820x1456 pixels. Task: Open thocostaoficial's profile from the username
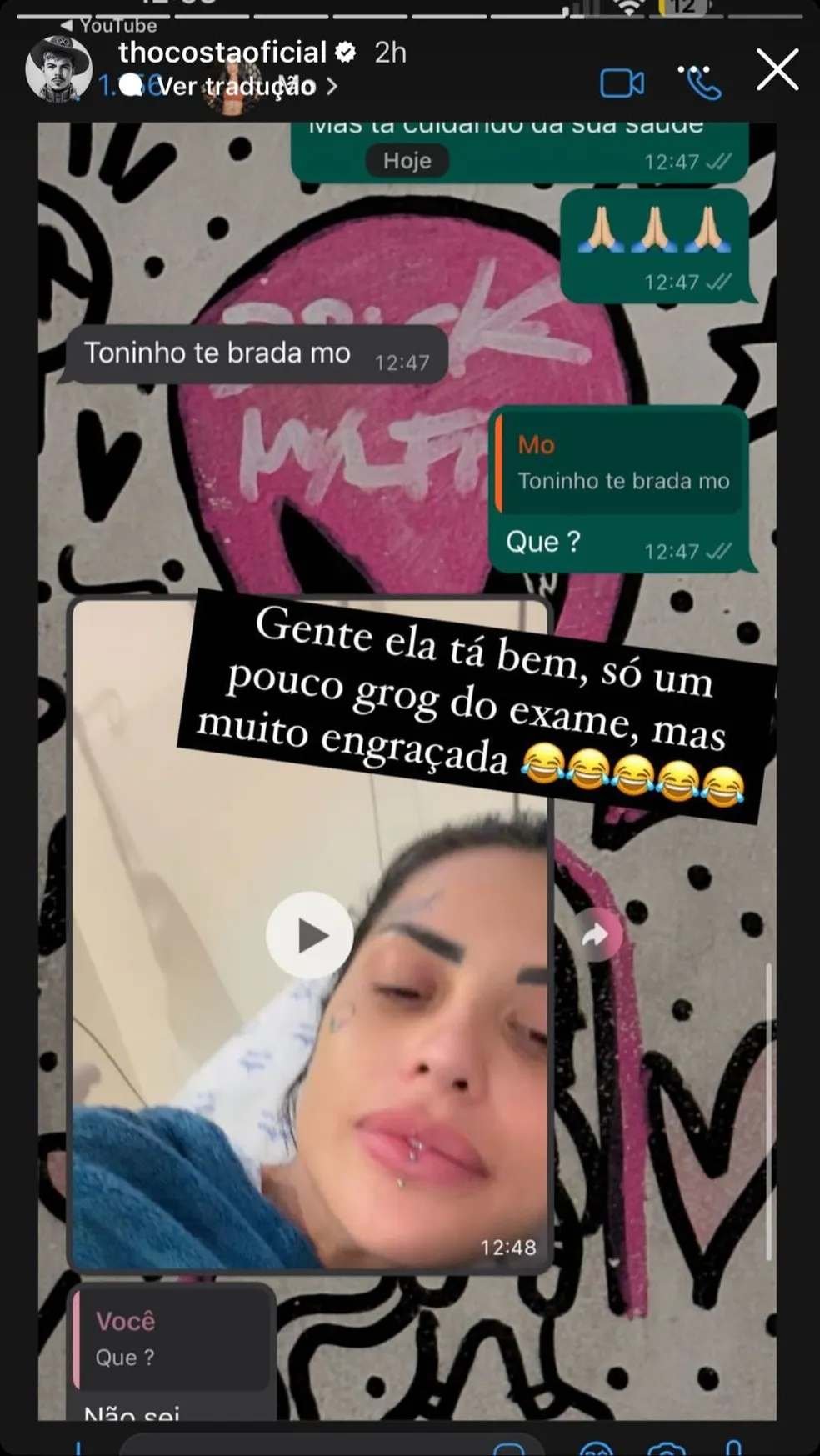click(222, 52)
